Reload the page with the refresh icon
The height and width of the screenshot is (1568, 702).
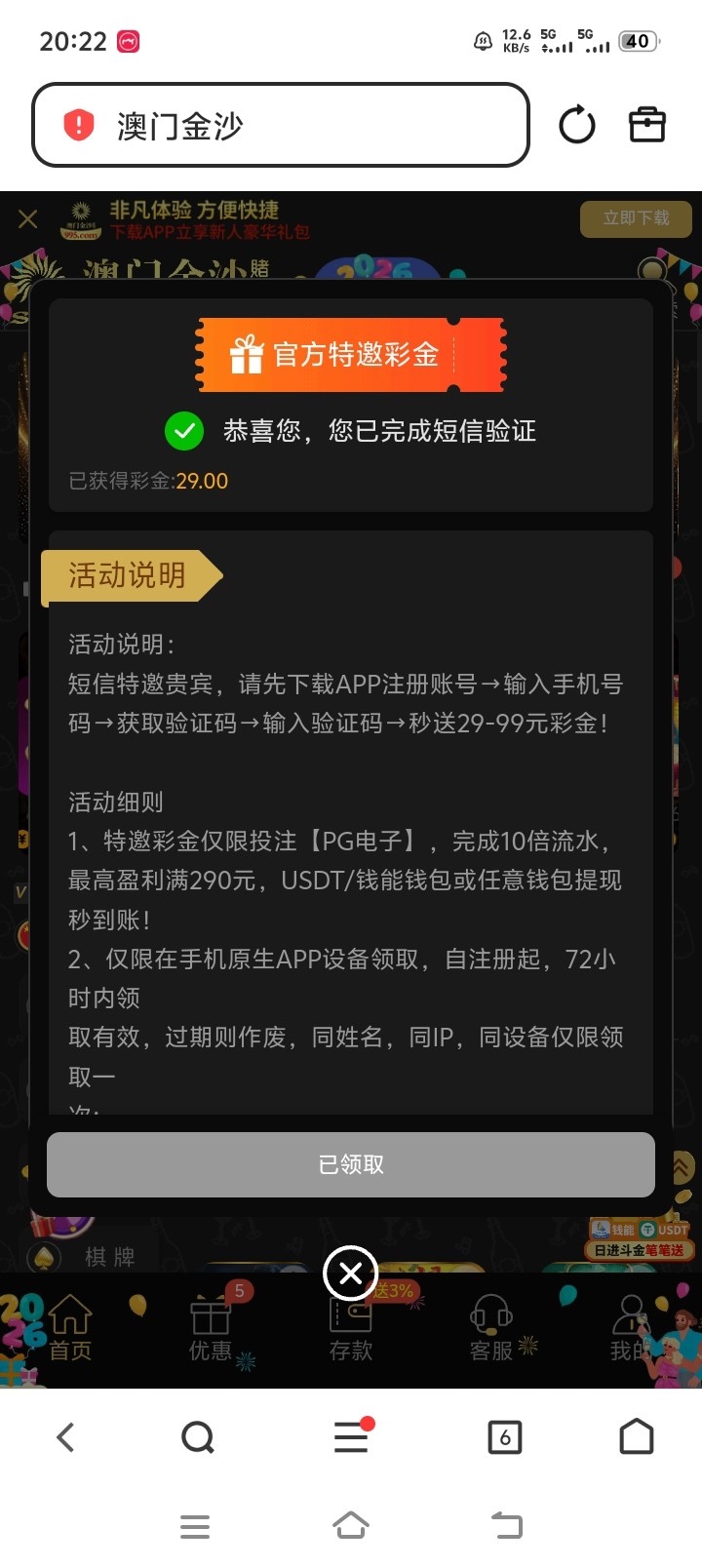(x=576, y=125)
